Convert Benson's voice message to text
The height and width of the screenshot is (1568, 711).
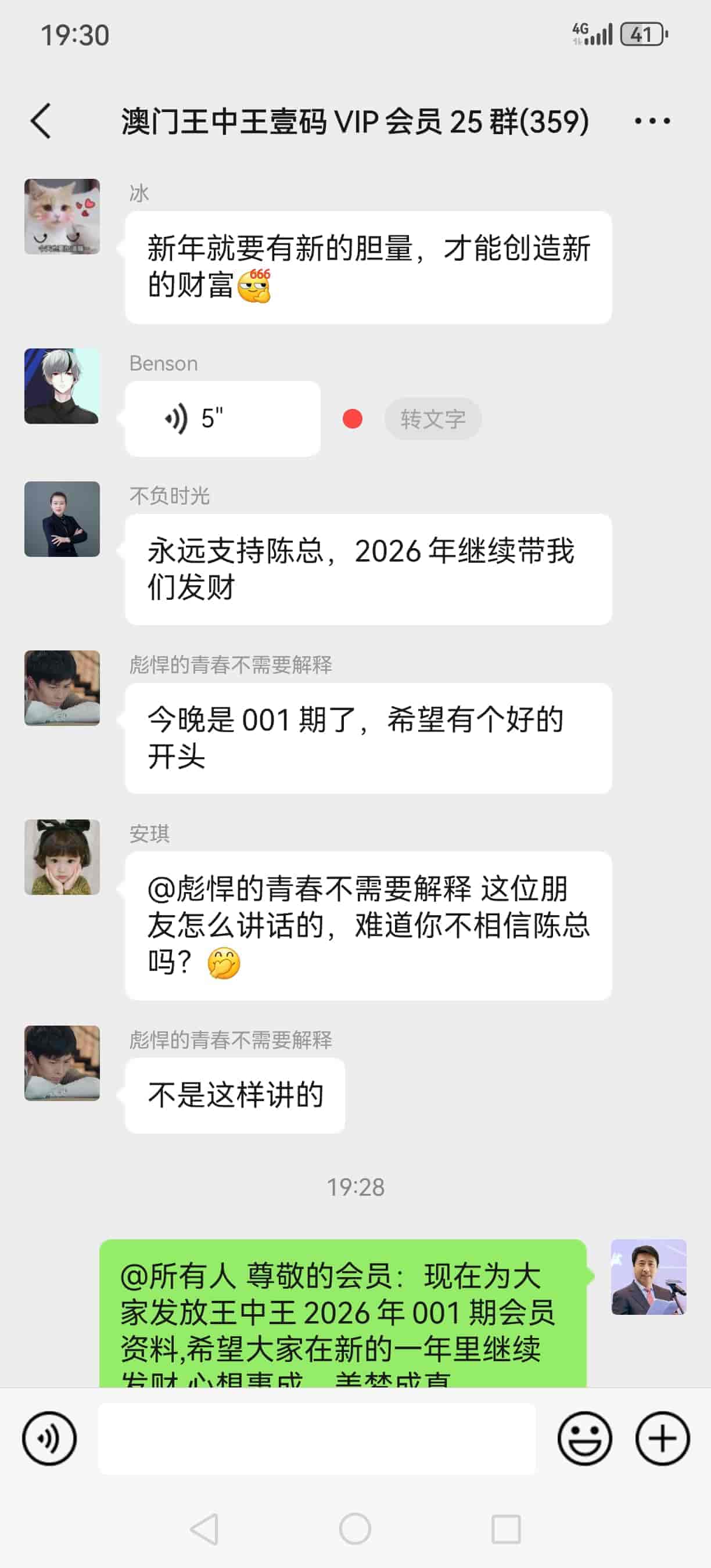click(x=433, y=419)
